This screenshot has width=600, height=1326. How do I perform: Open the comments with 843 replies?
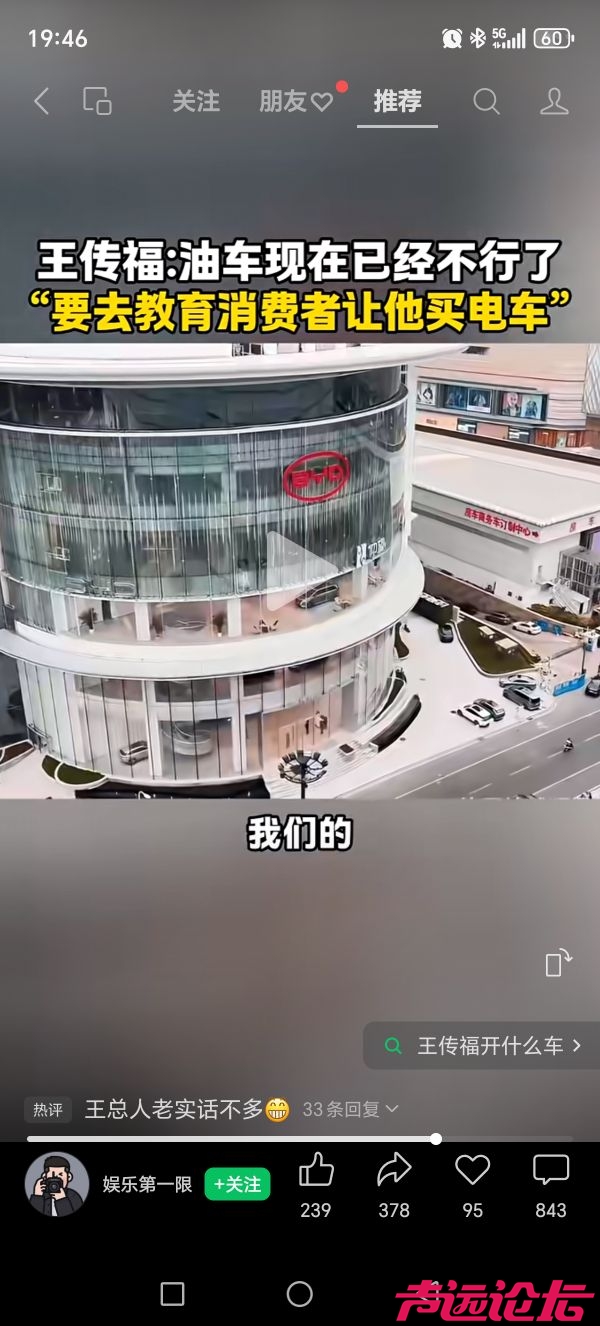point(550,1171)
